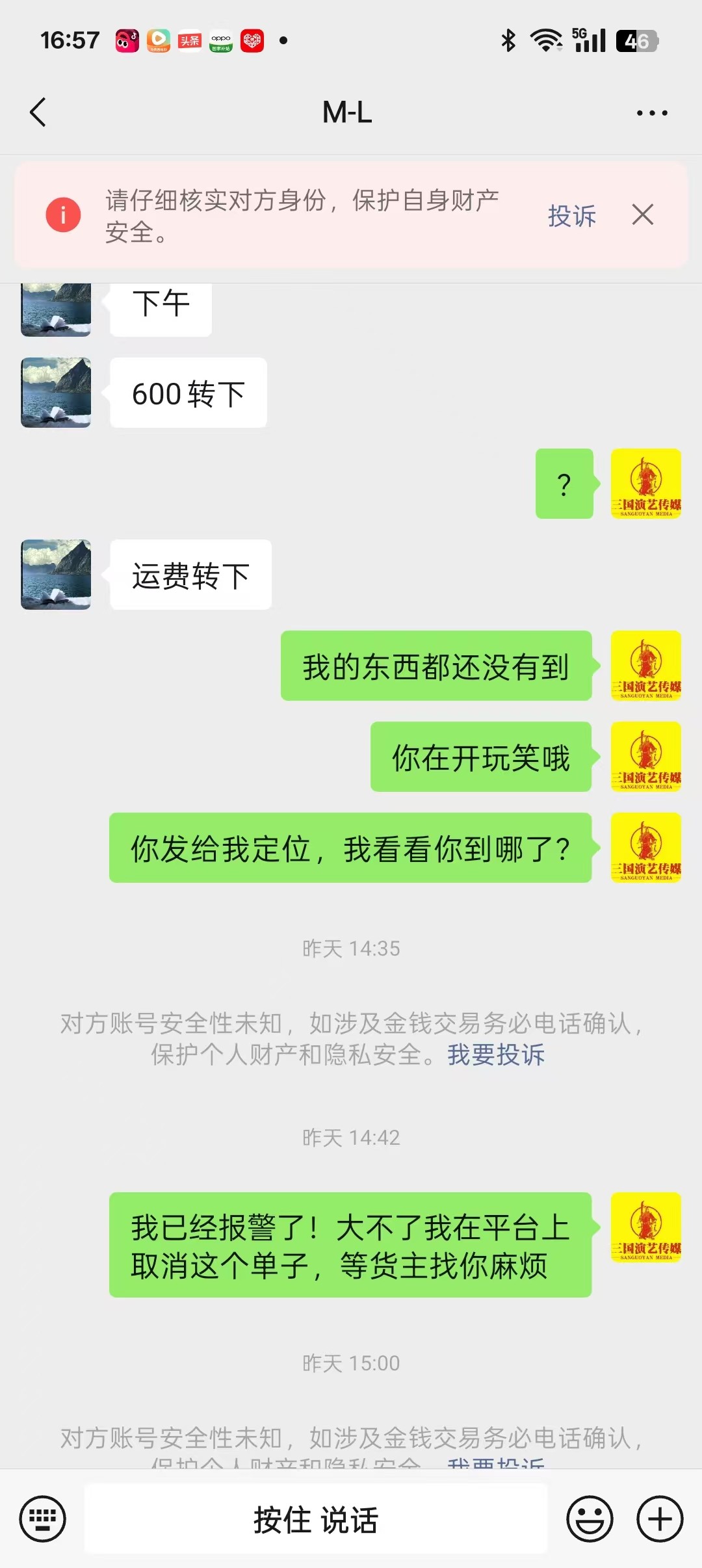The image size is (702, 1568).
Task: Open the plus attachments menu
Action: tap(660, 1519)
